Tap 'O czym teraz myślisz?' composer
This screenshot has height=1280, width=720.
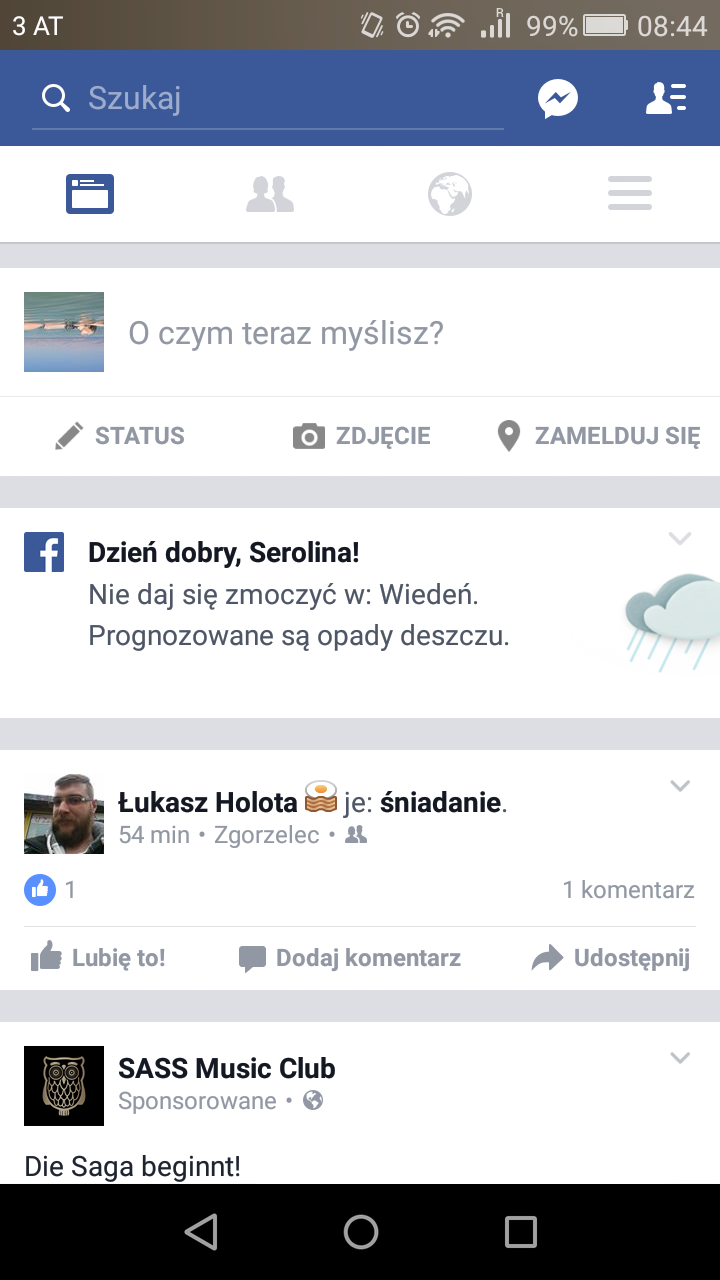[285, 333]
